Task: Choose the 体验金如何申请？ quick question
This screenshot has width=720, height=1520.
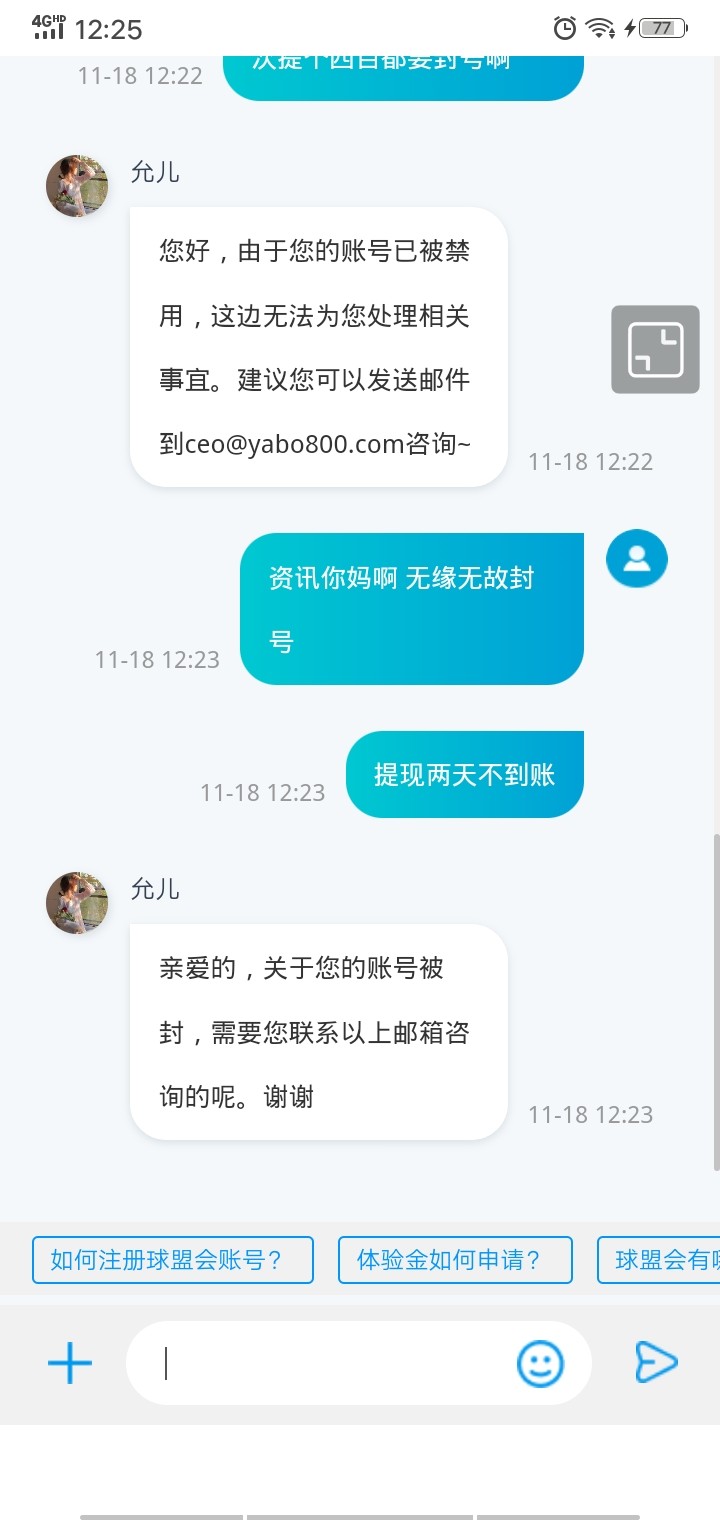Action: [455, 1260]
